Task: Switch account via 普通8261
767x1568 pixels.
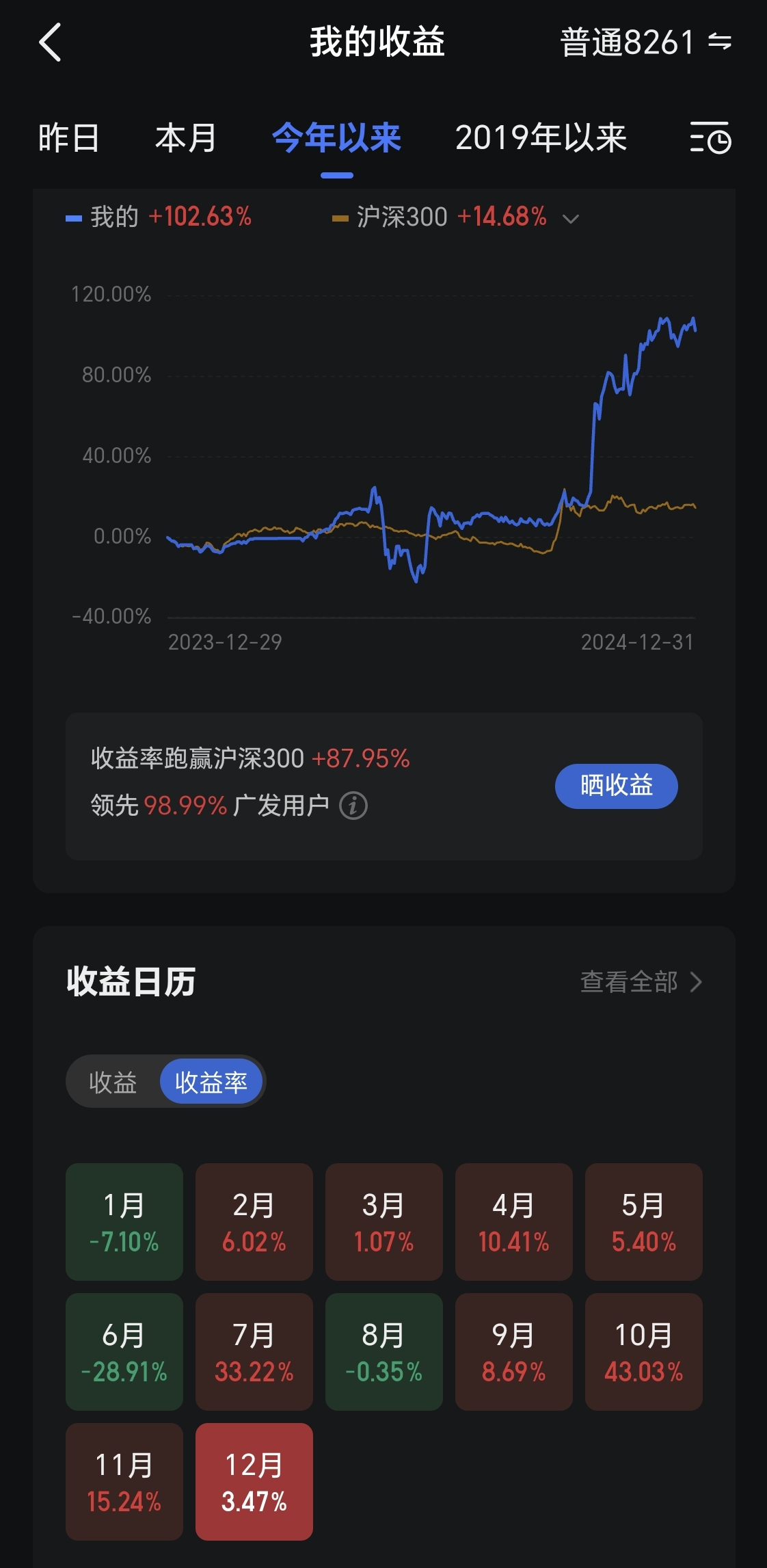Action: pyautogui.click(x=645, y=42)
